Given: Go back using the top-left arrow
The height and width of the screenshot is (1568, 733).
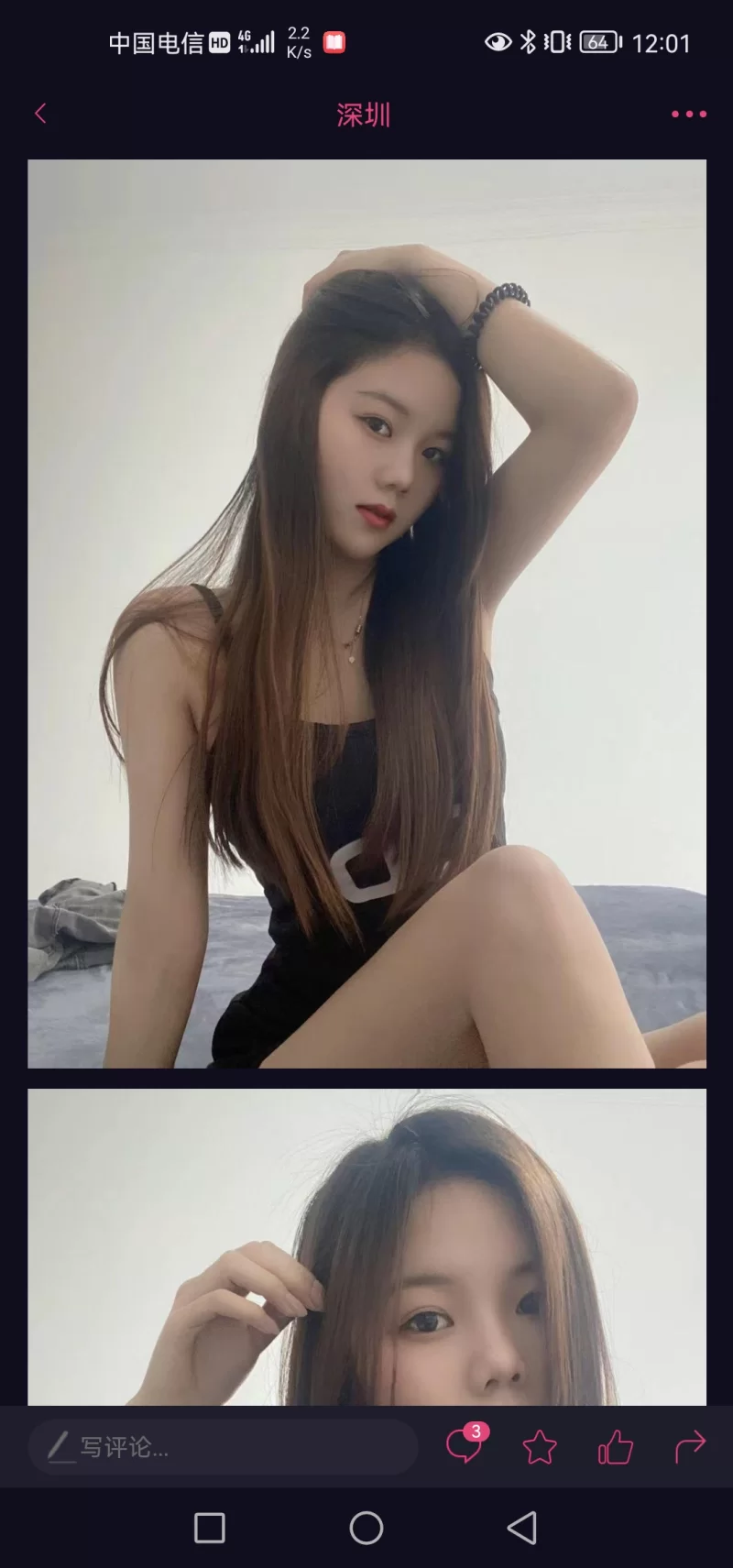Looking at the screenshot, I should [x=40, y=114].
